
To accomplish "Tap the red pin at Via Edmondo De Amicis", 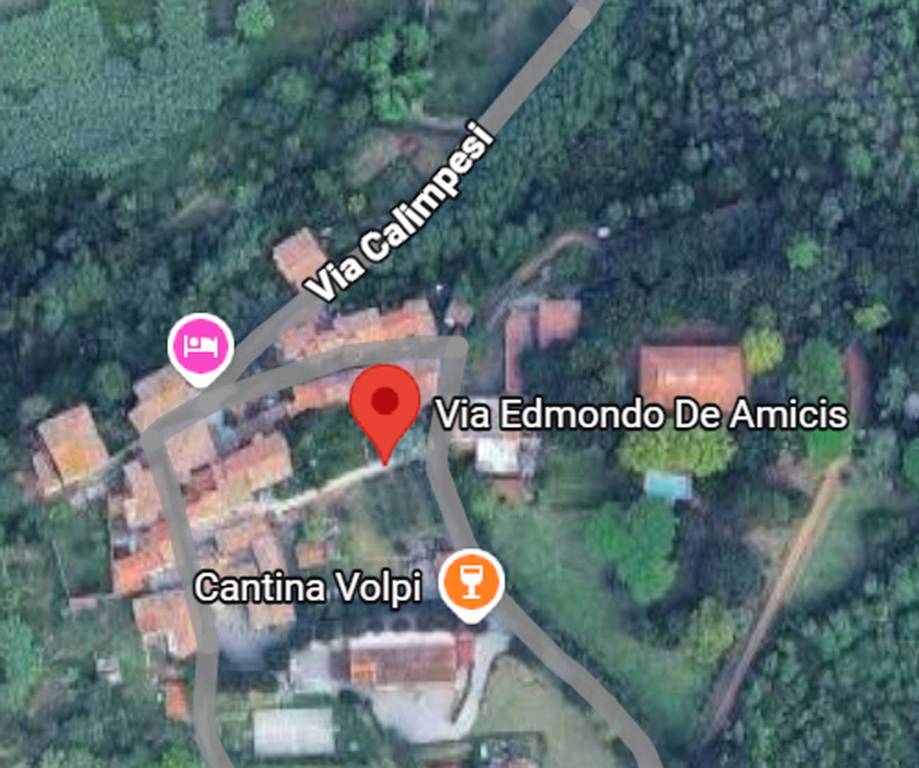I will click(385, 404).
